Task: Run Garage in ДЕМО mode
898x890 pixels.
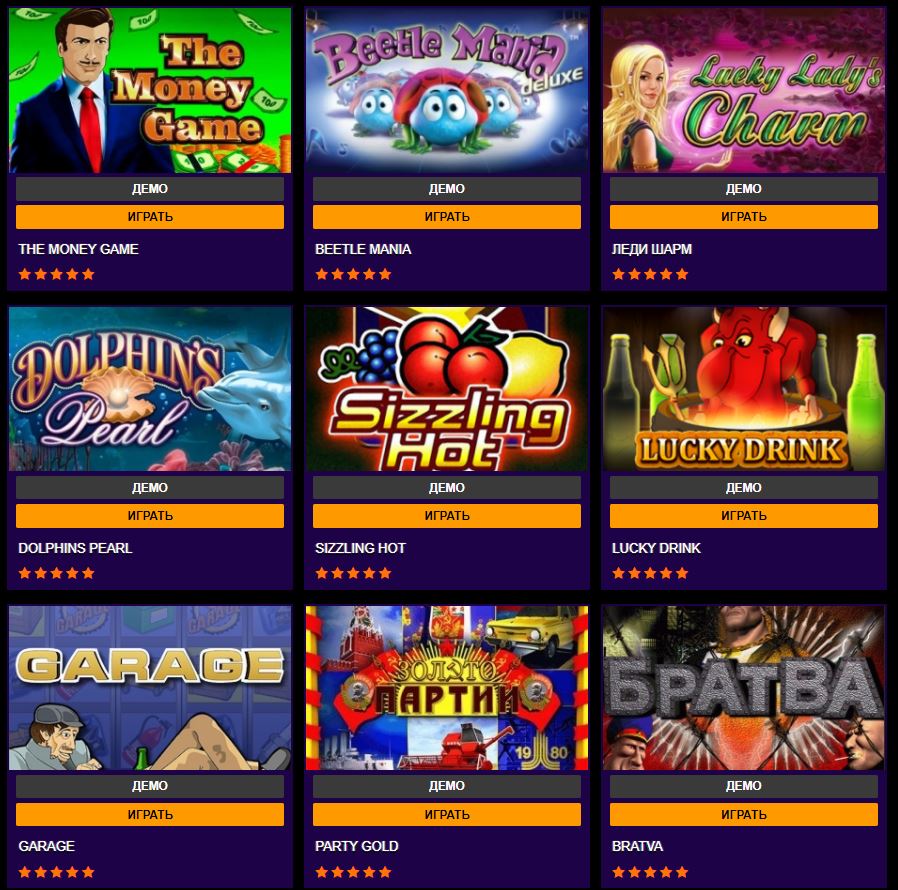Action: click(x=150, y=786)
